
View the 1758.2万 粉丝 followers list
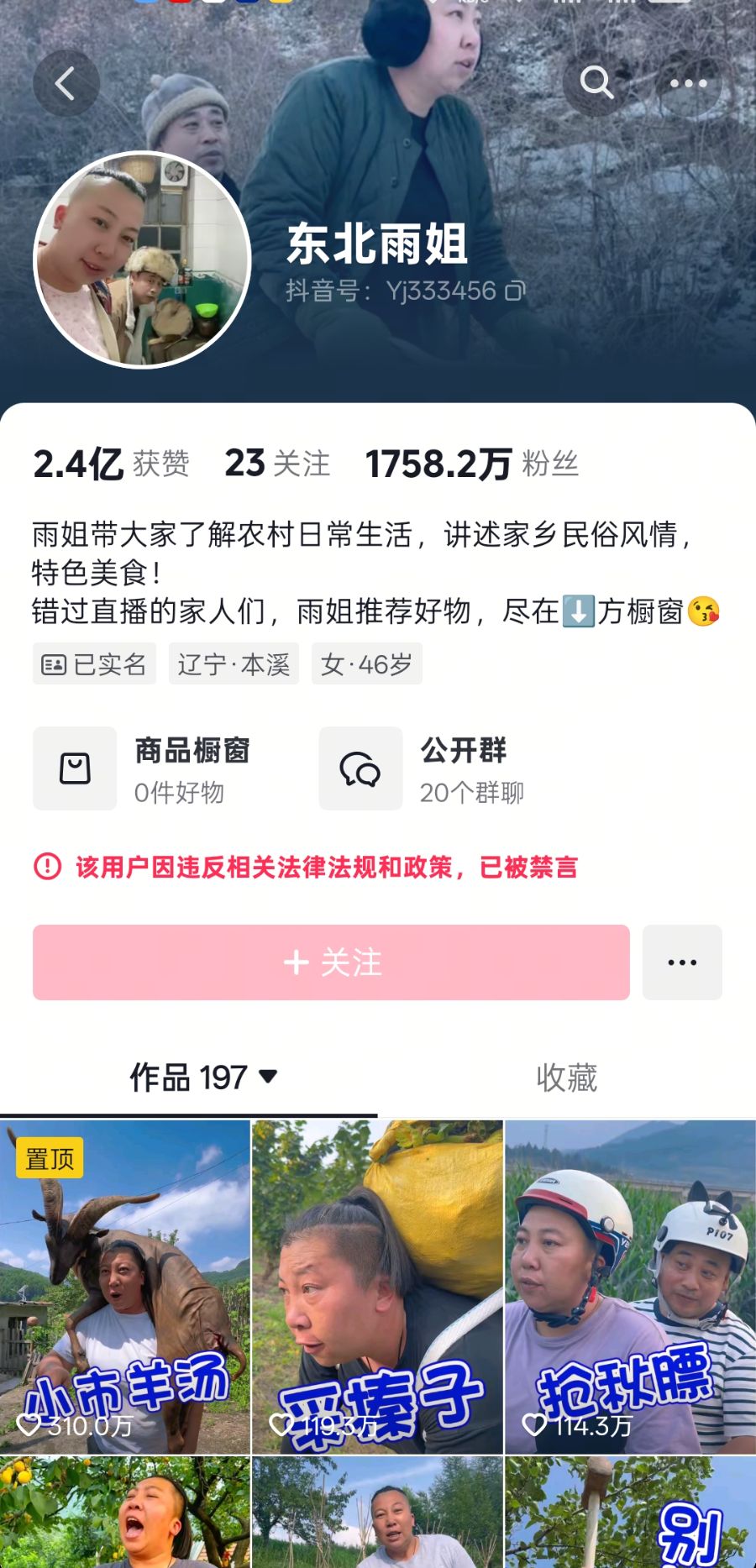click(472, 464)
